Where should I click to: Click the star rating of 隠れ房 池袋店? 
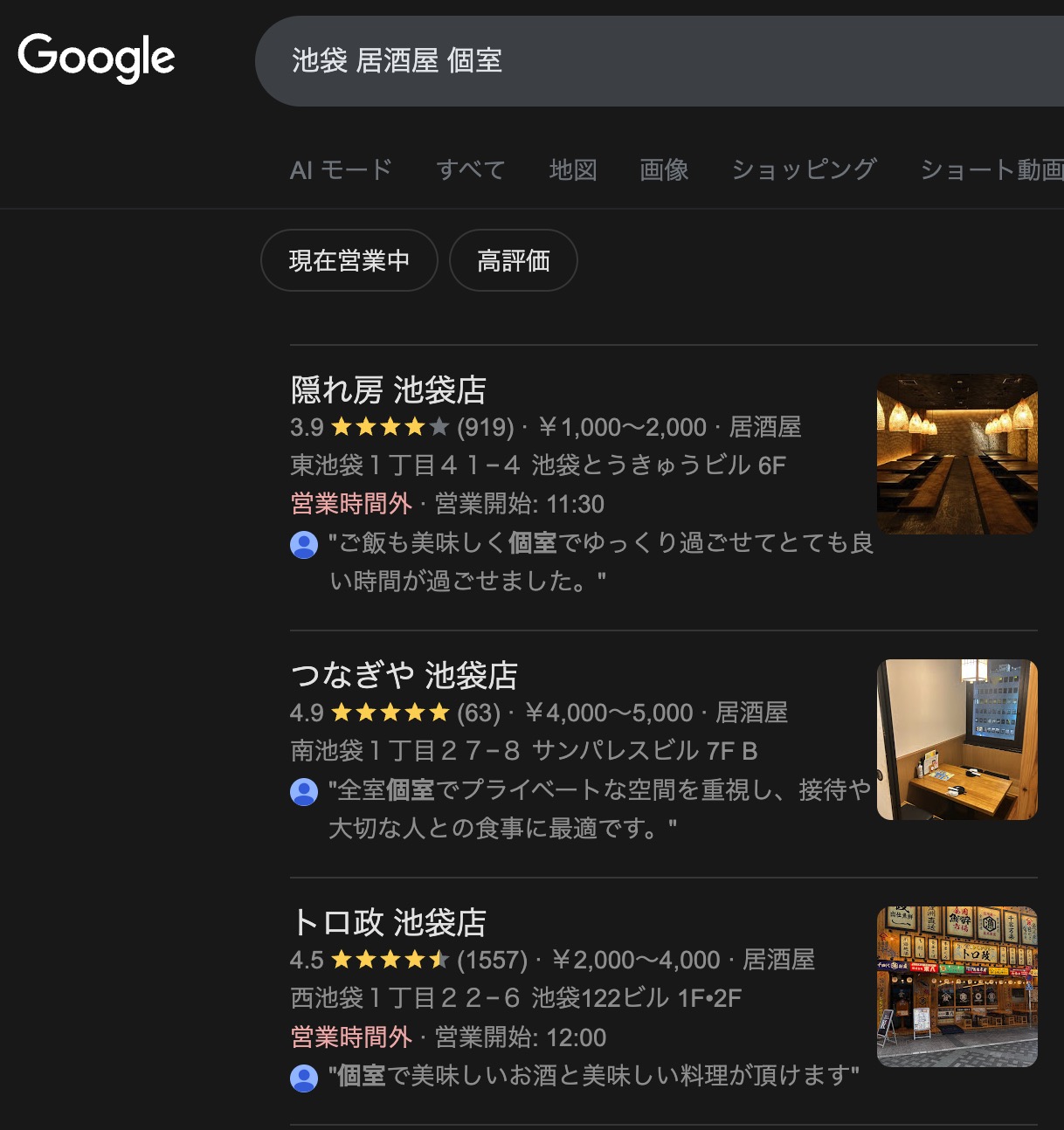(x=387, y=427)
